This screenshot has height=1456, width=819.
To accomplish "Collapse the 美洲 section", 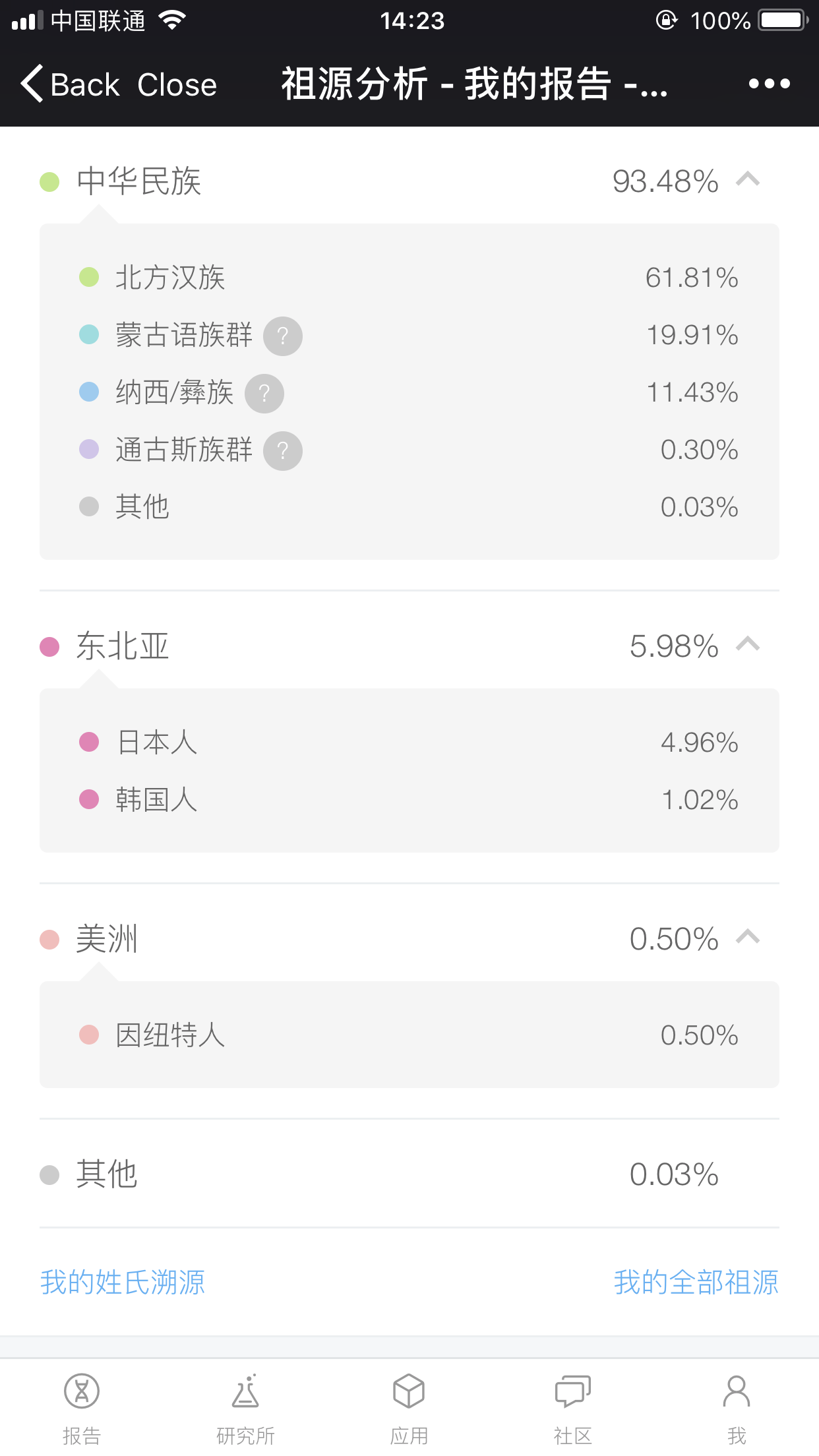I will 748,937.
